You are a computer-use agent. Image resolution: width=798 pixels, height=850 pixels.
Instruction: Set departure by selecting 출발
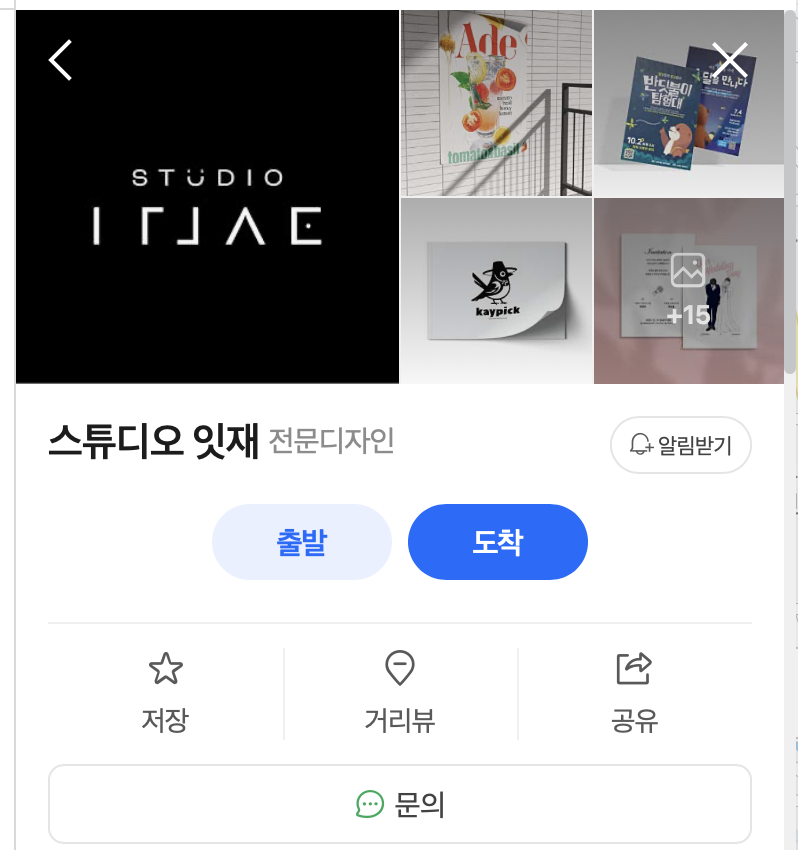(302, 542)
